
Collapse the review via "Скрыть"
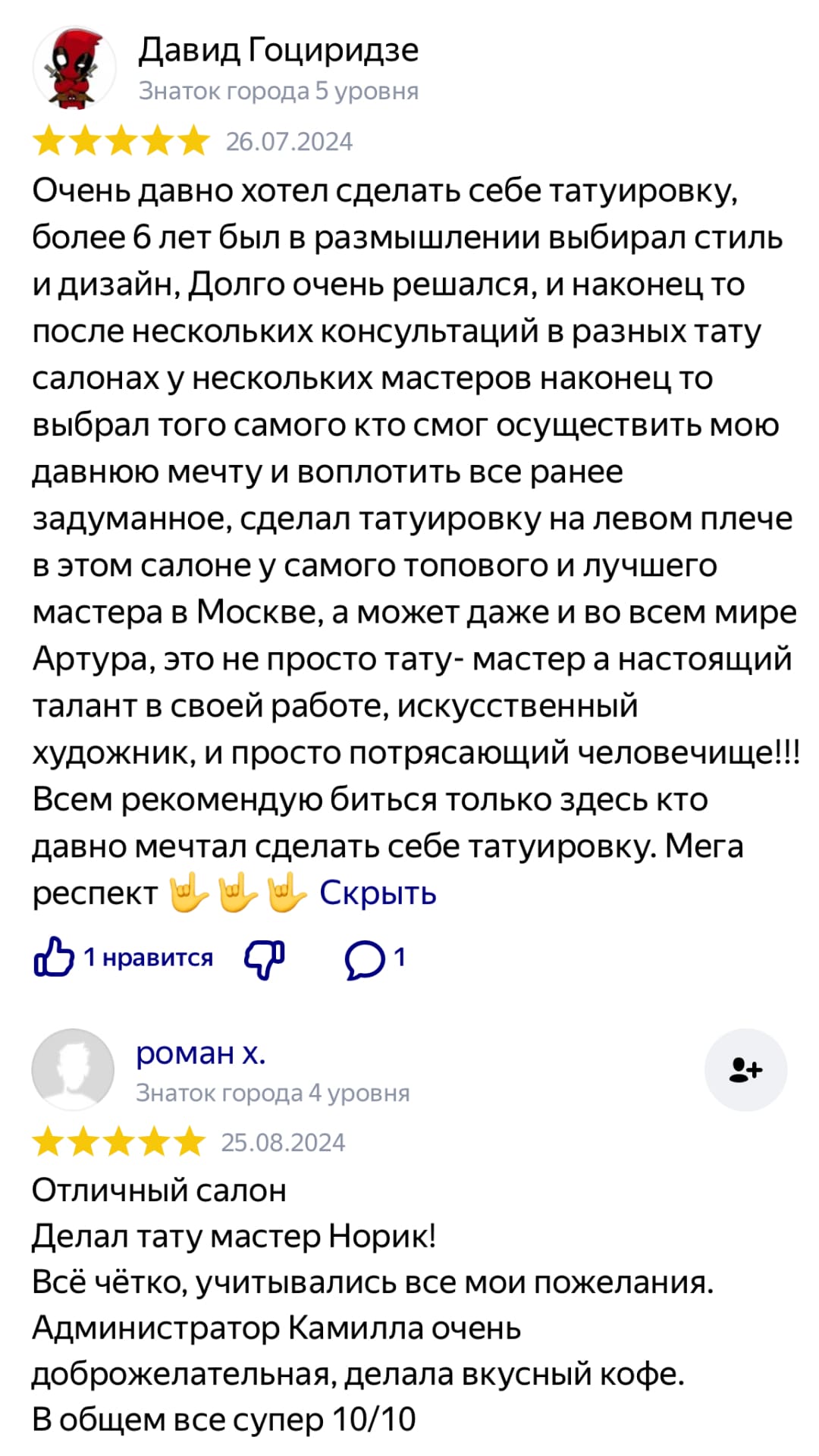click(378, 893)
